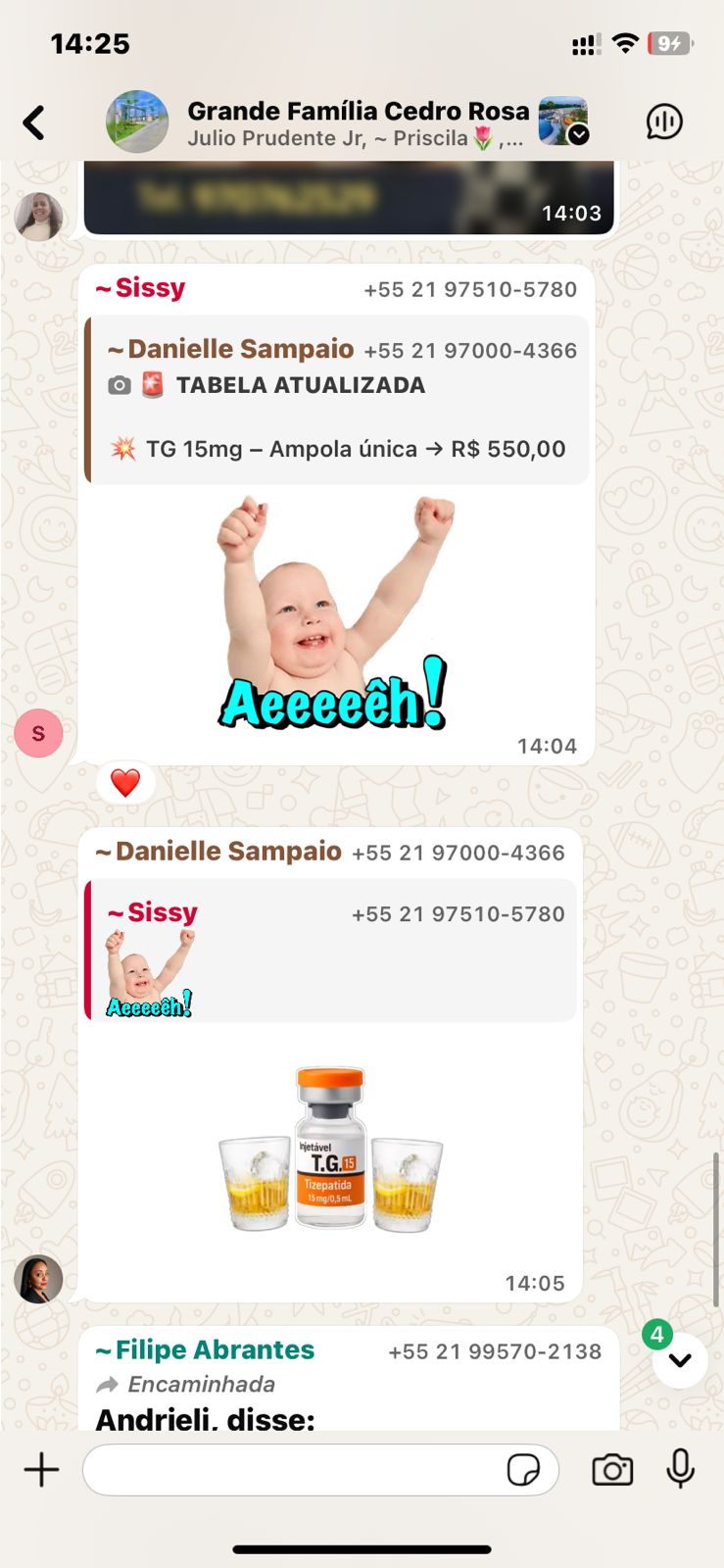Open Sissy's profile avatar
The height and width of the screenshot is (1568, 724).
pos(38,733)
